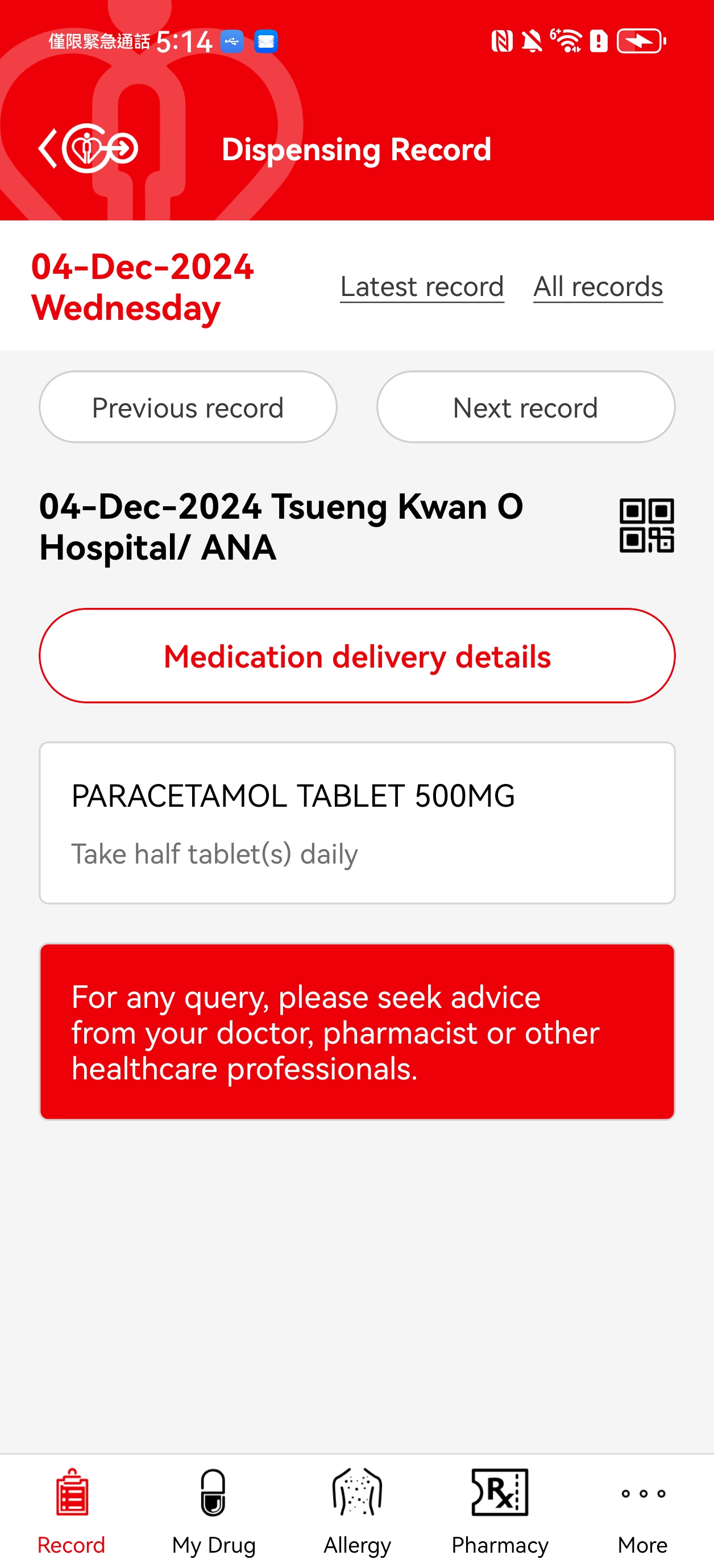The image size is (714, 1568).
Task: Go to the Next record
Action: point(525,407)
